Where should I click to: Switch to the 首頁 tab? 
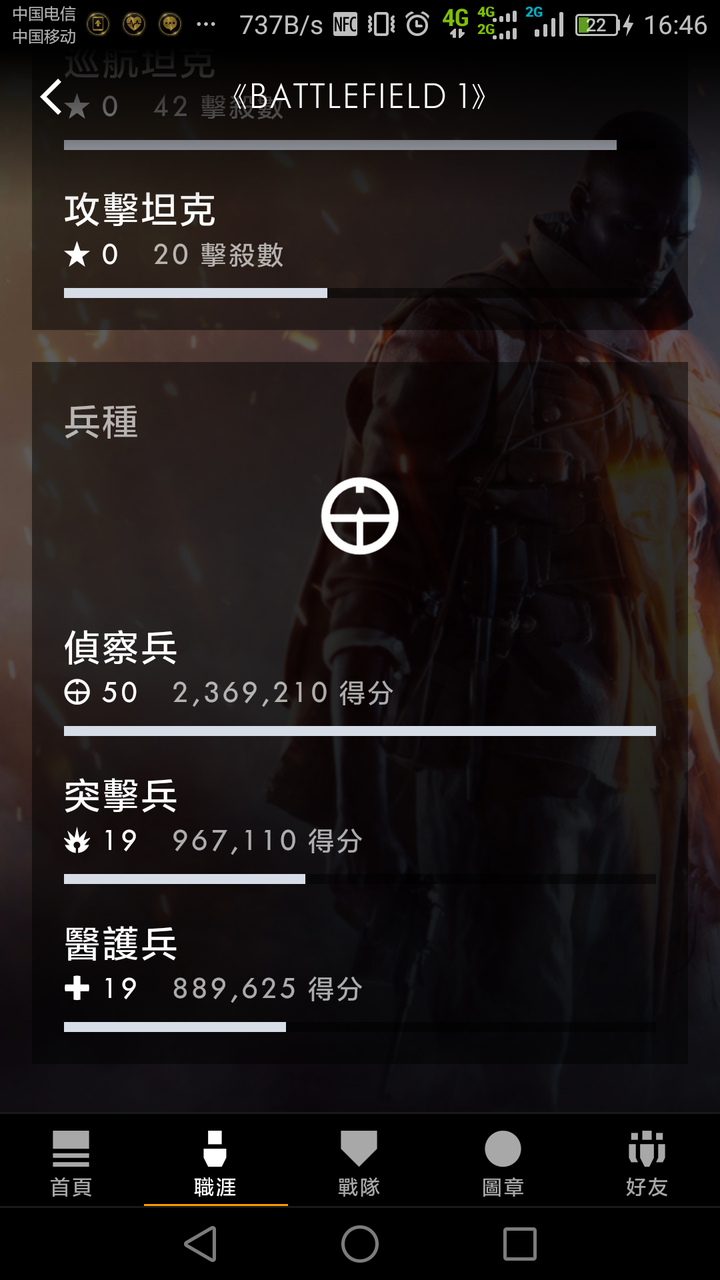tap(72, 1161)
